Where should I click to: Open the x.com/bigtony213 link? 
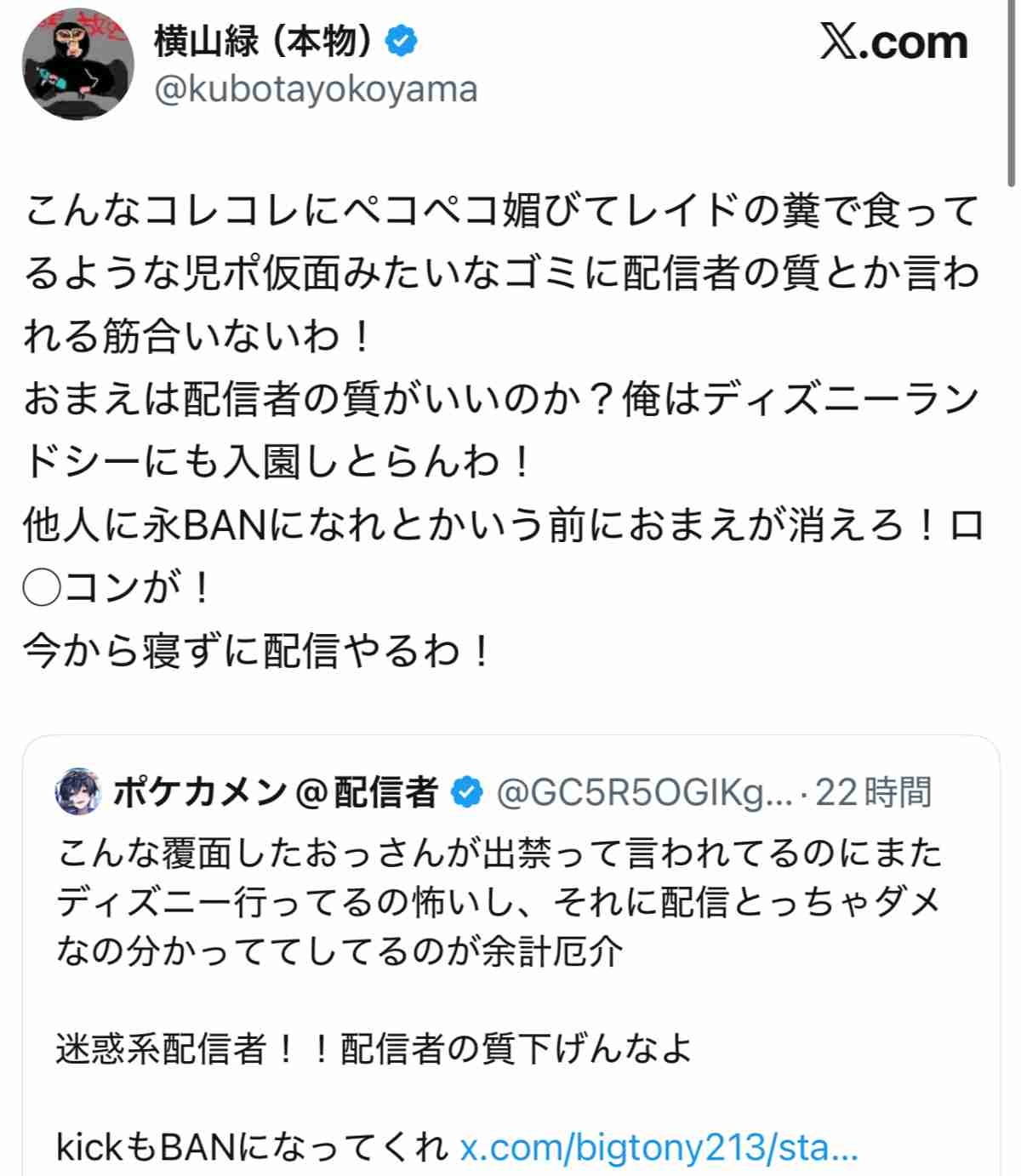[658, 1147]
